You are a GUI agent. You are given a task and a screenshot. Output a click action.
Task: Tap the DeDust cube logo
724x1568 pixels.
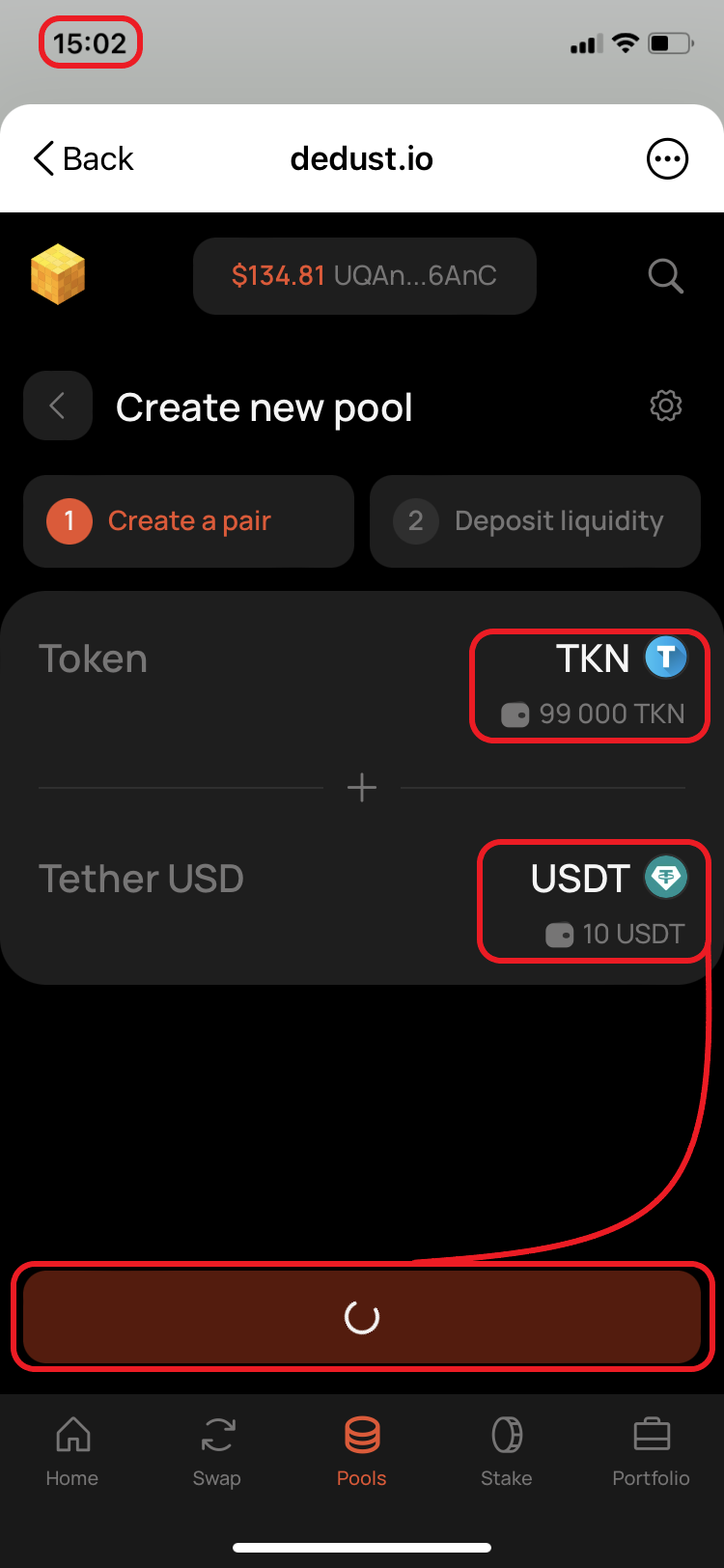(x=58, y=274)
